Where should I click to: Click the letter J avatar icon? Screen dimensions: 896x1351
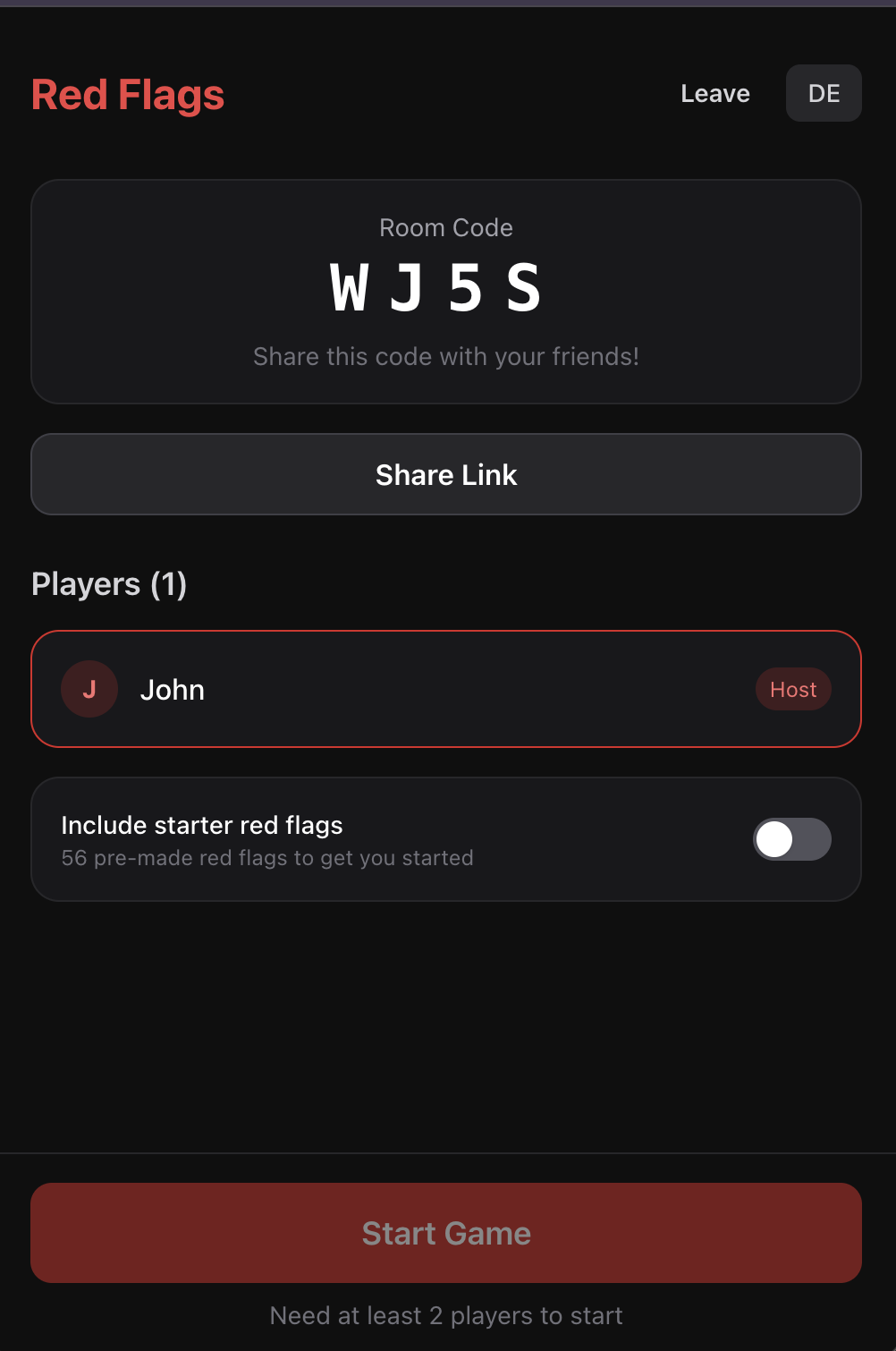tap(89, 689)
